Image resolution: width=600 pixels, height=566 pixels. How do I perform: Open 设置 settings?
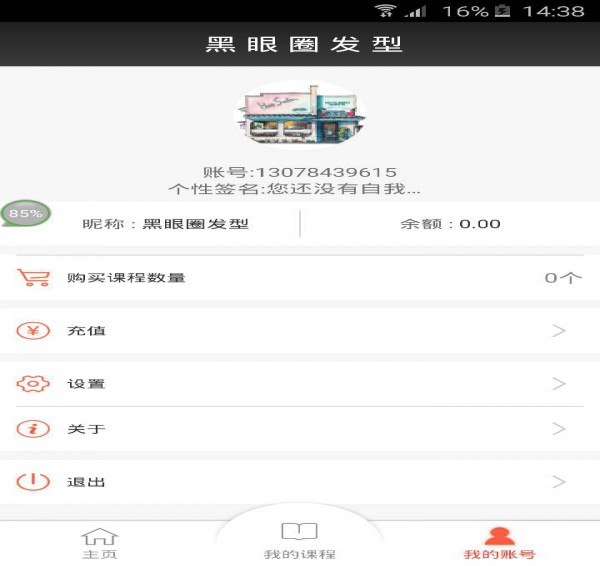[300, 384]
